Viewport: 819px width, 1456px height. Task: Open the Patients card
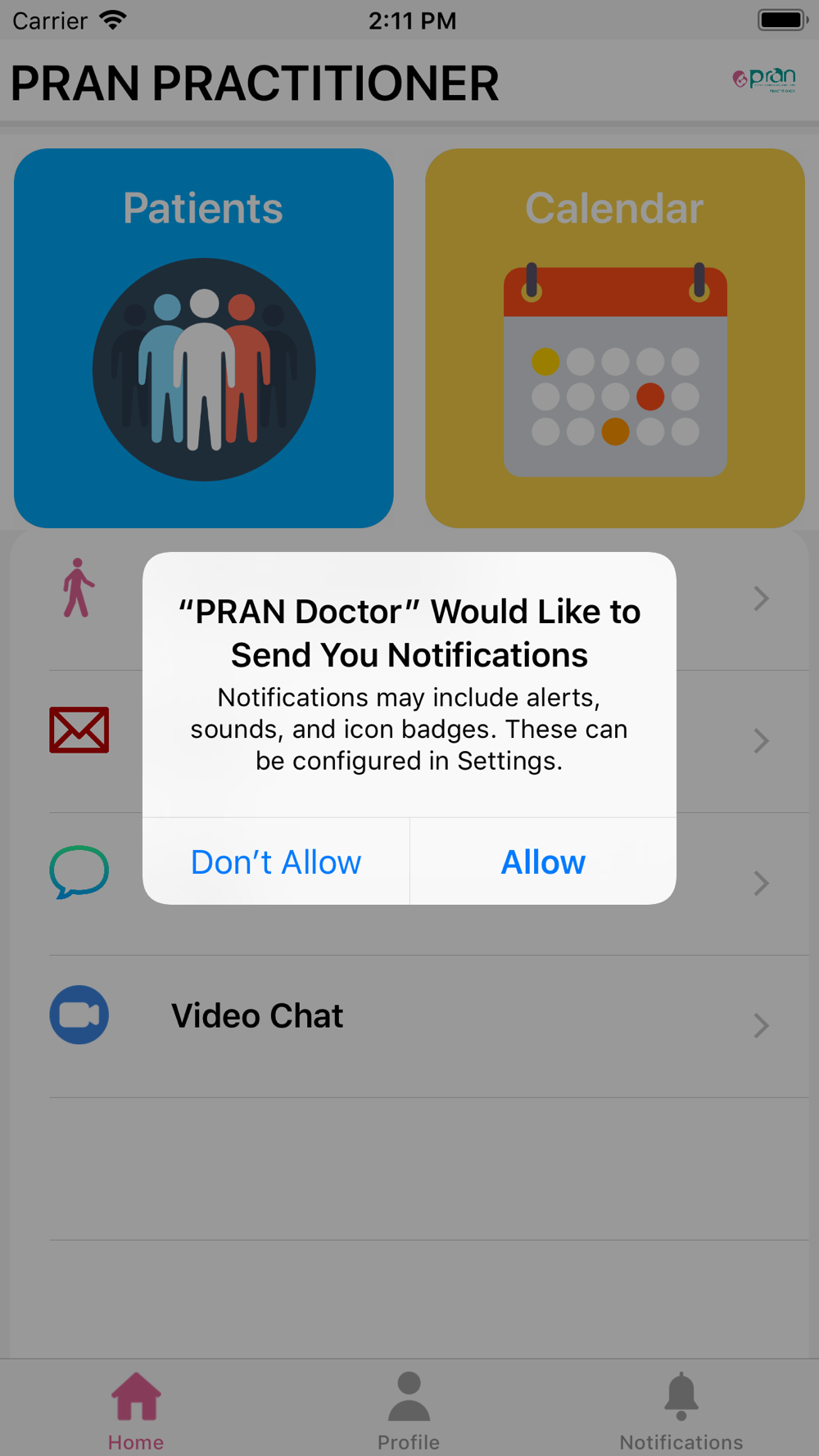[204, 338]
